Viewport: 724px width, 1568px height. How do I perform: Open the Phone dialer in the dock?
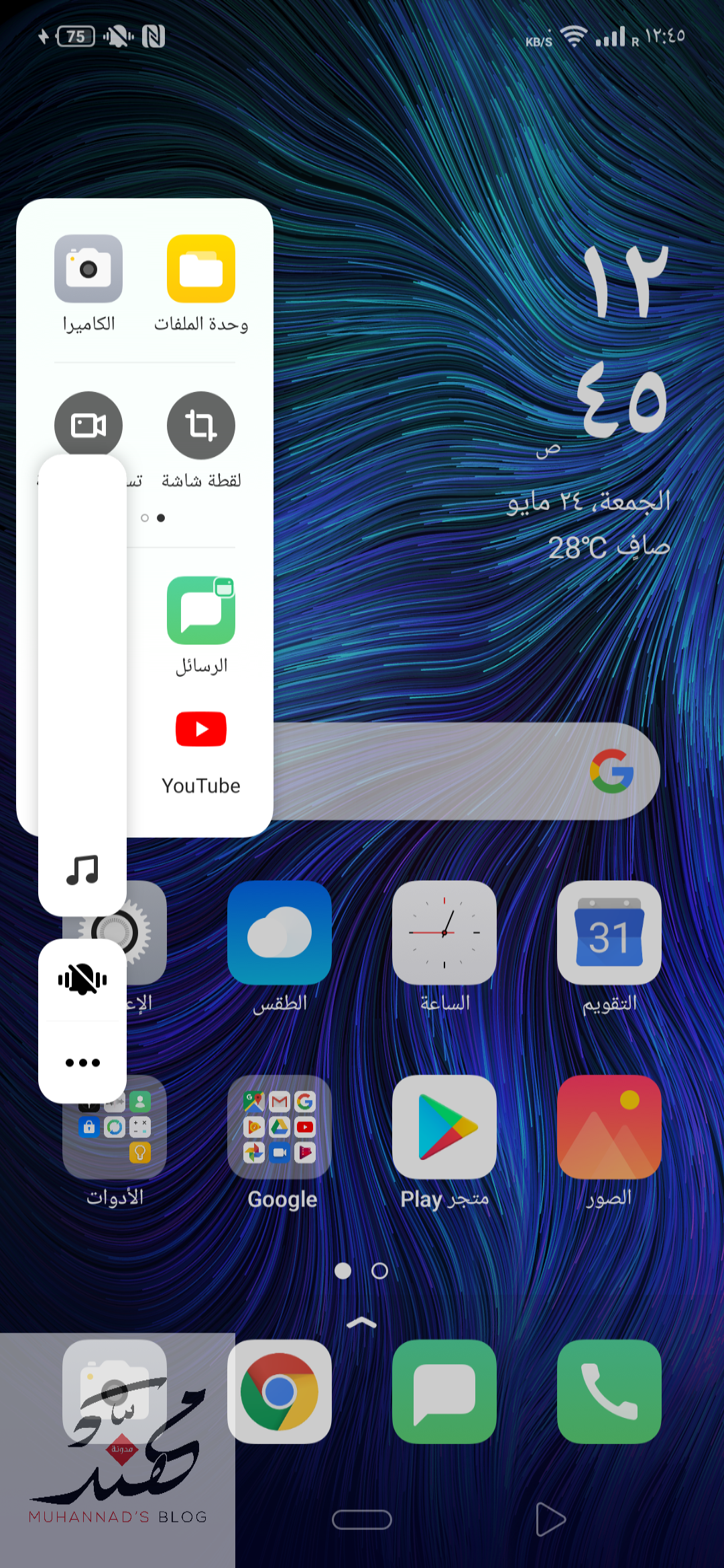609,1392
